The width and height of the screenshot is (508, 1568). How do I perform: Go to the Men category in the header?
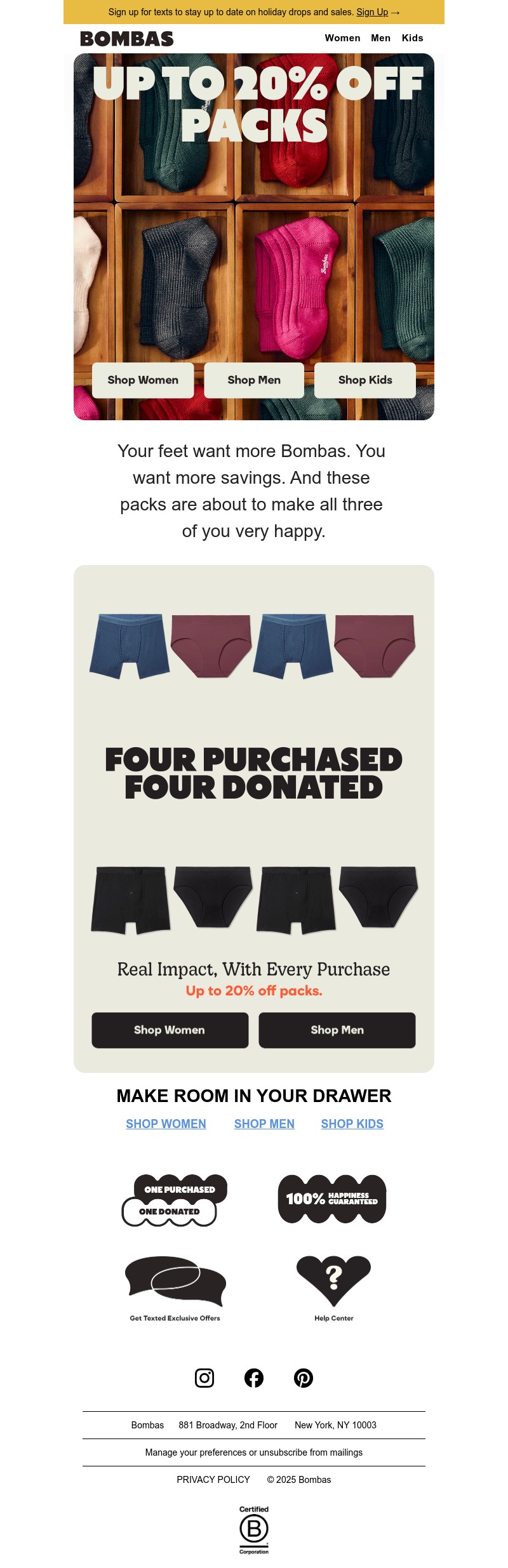pos(380,38)
